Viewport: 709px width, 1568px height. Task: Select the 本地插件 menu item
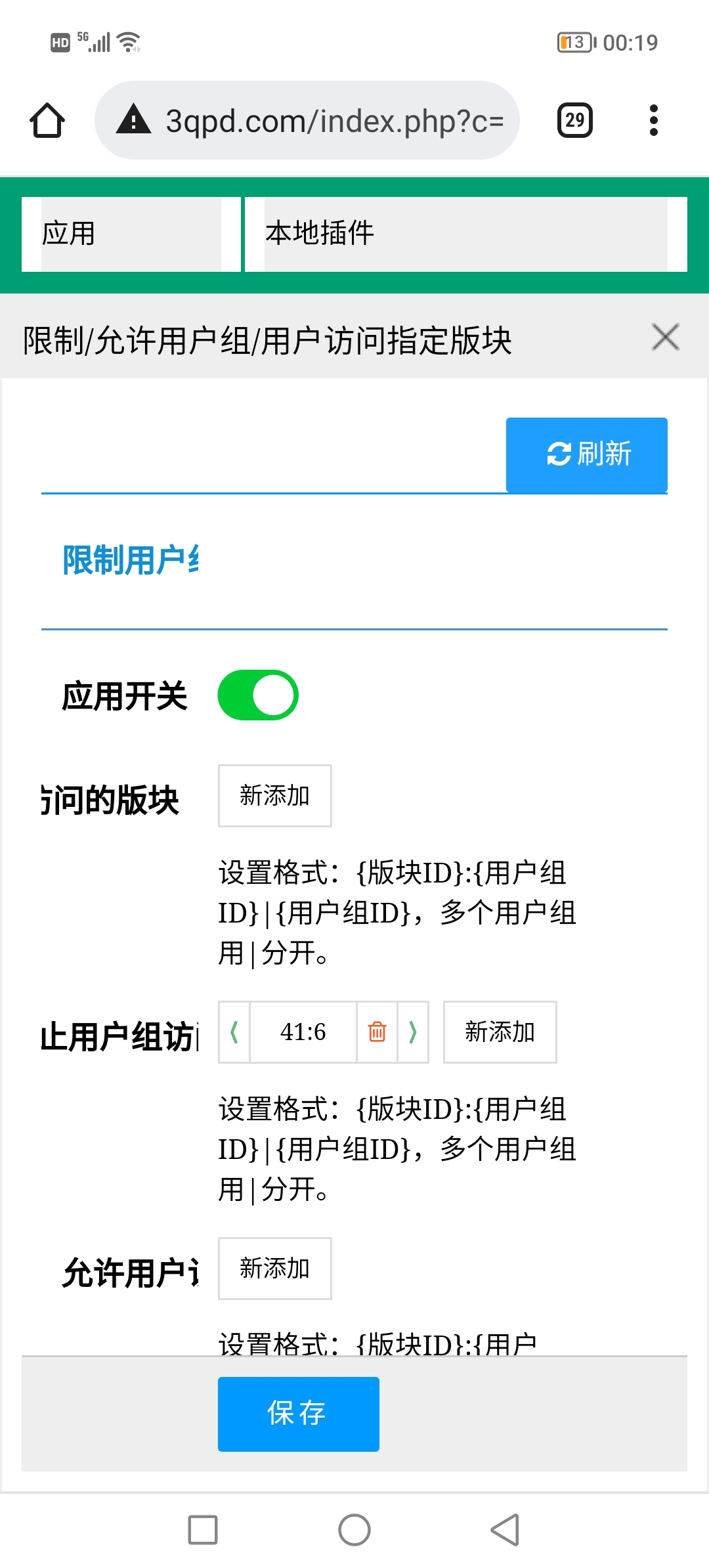(x=466, y=234)
